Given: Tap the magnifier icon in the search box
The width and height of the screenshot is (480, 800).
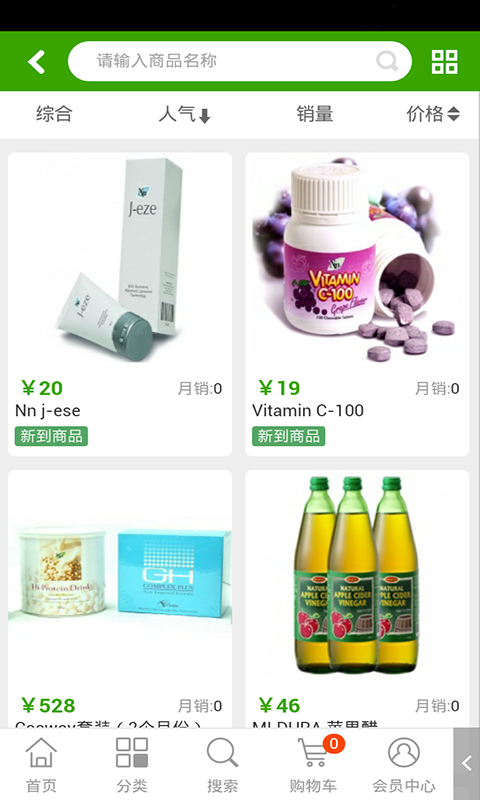Looking at the screenshot, I should (x=387, y=61).
